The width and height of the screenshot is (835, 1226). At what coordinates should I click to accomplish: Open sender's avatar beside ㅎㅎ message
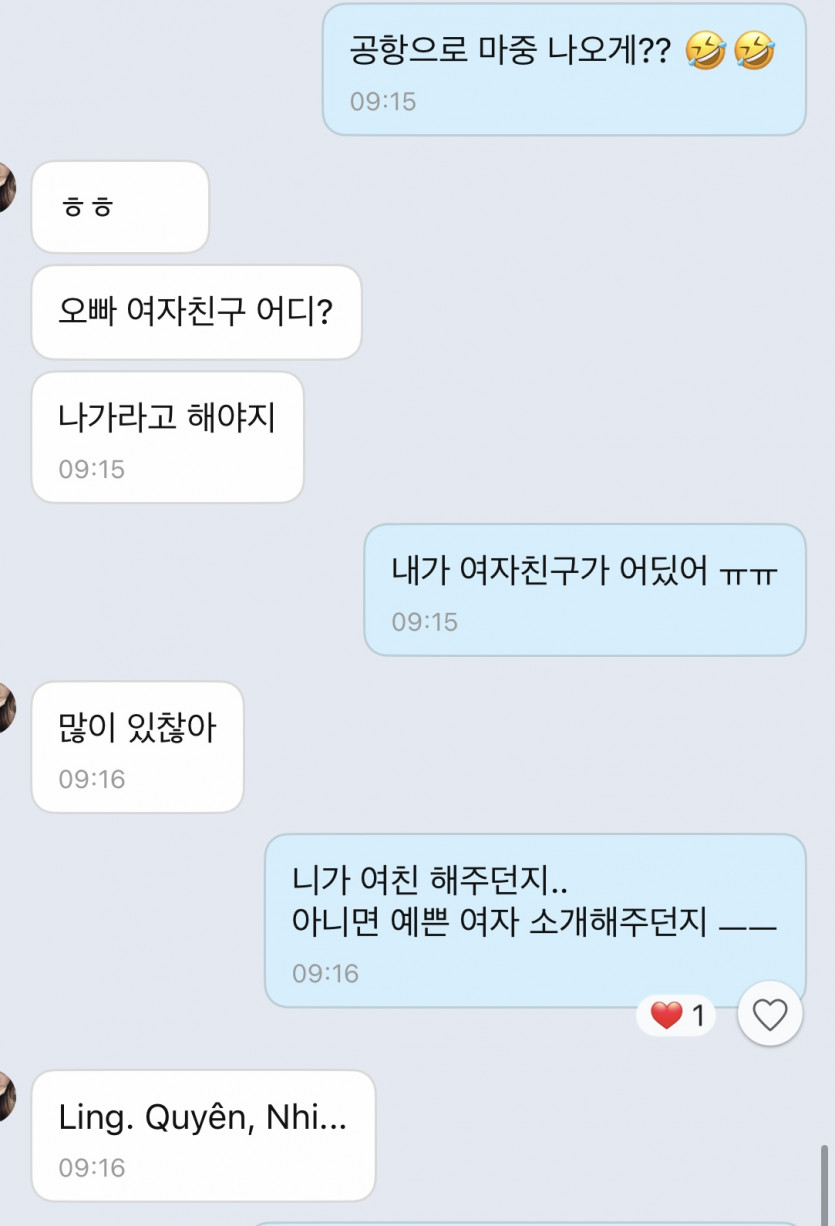tap(5, 186)
